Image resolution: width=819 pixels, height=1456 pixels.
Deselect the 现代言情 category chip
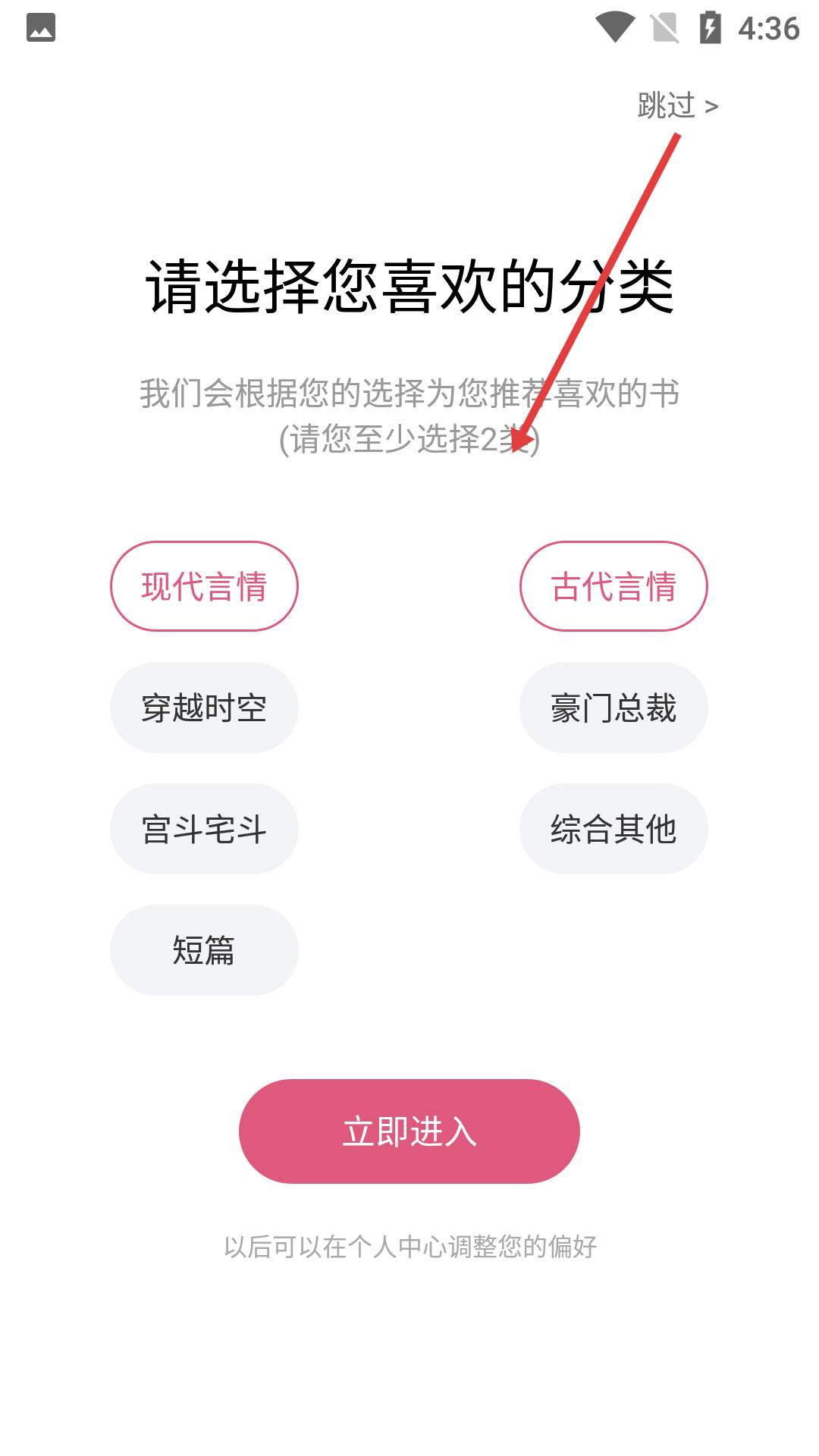pyautogui.click(x=204, y=586)
